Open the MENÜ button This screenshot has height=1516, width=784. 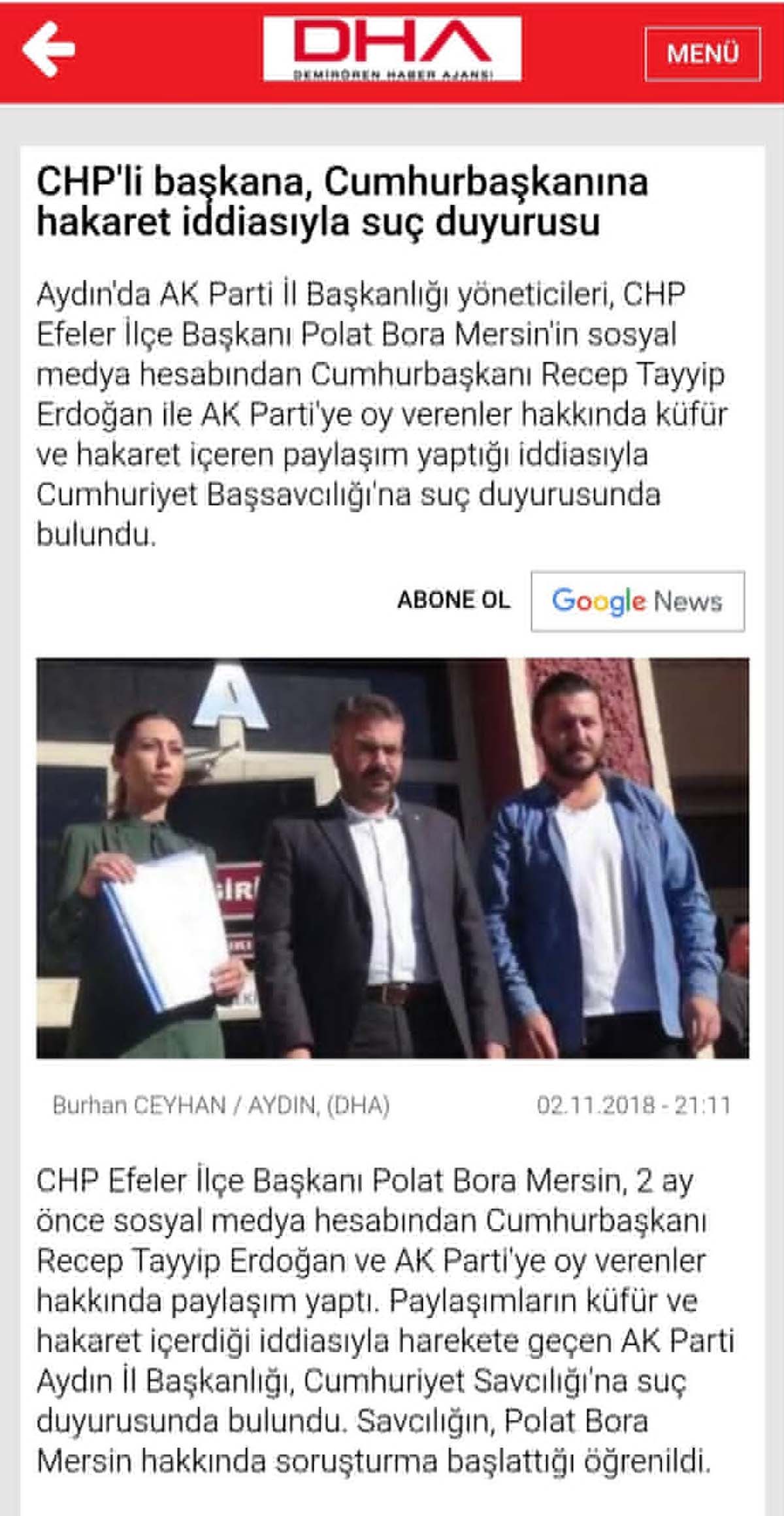coord(702,54)
